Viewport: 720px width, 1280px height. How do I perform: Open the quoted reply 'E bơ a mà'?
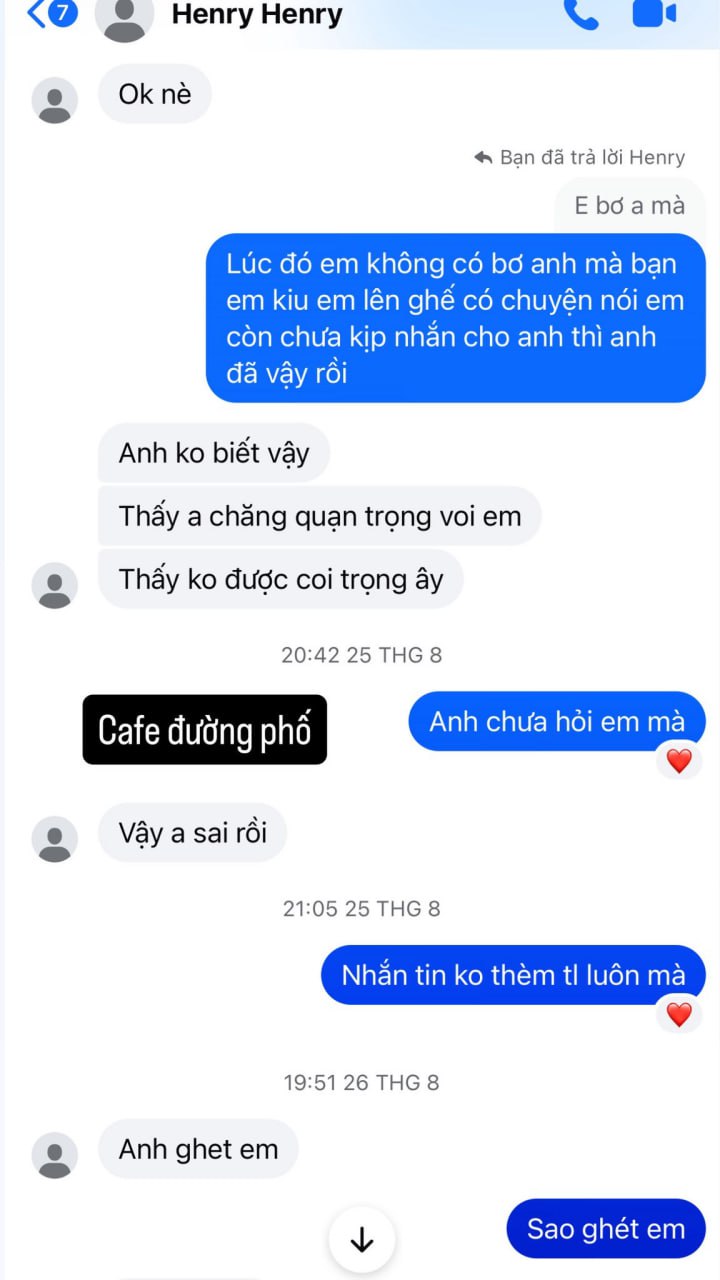629,205
